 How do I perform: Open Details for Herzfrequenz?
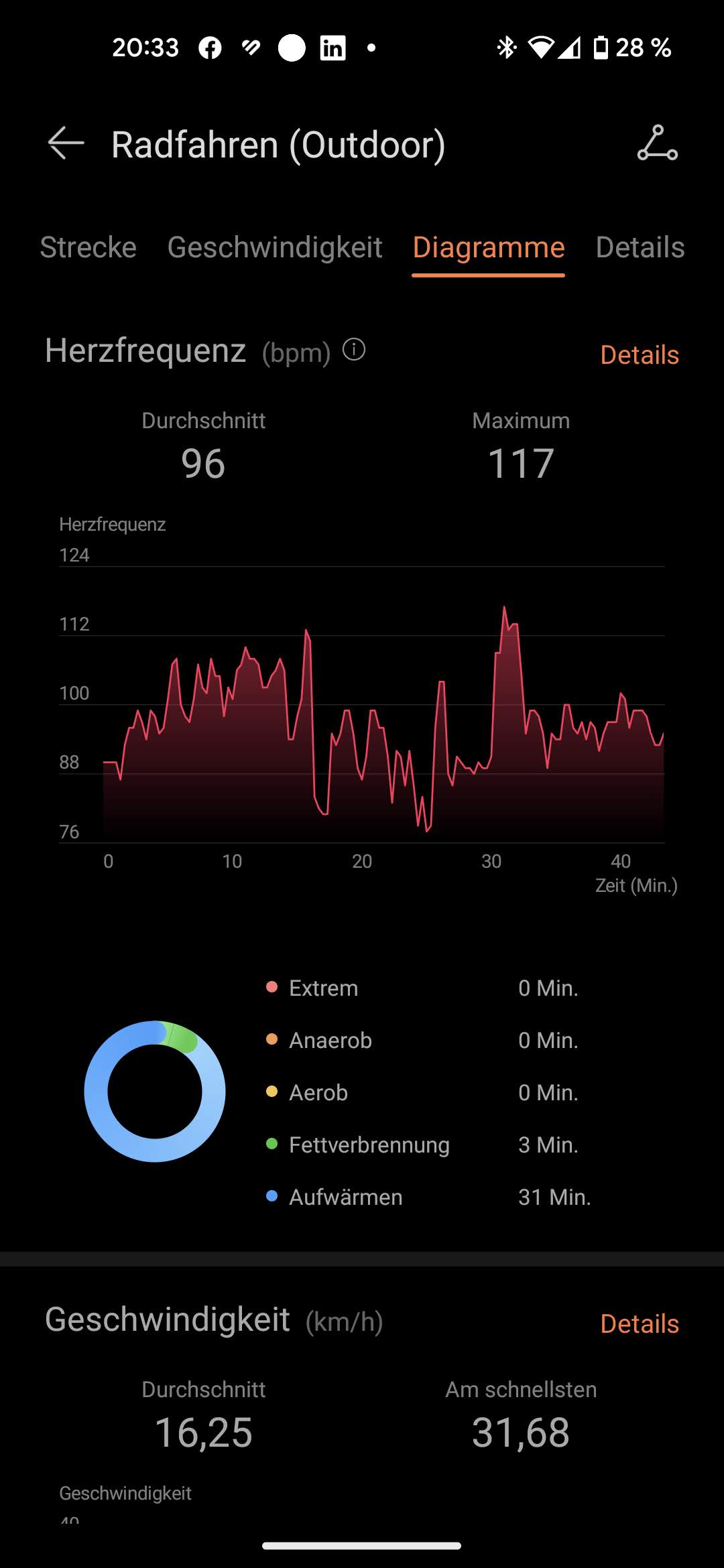click(x=639, y=355)
